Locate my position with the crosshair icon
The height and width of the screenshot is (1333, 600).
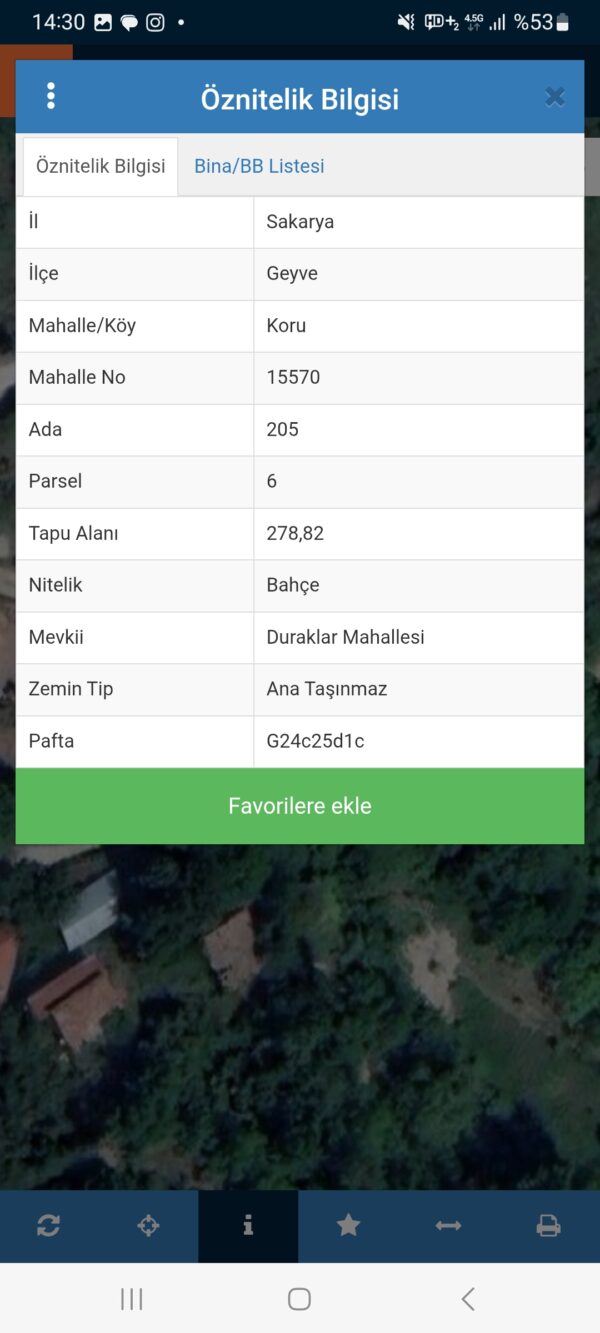148,1225
